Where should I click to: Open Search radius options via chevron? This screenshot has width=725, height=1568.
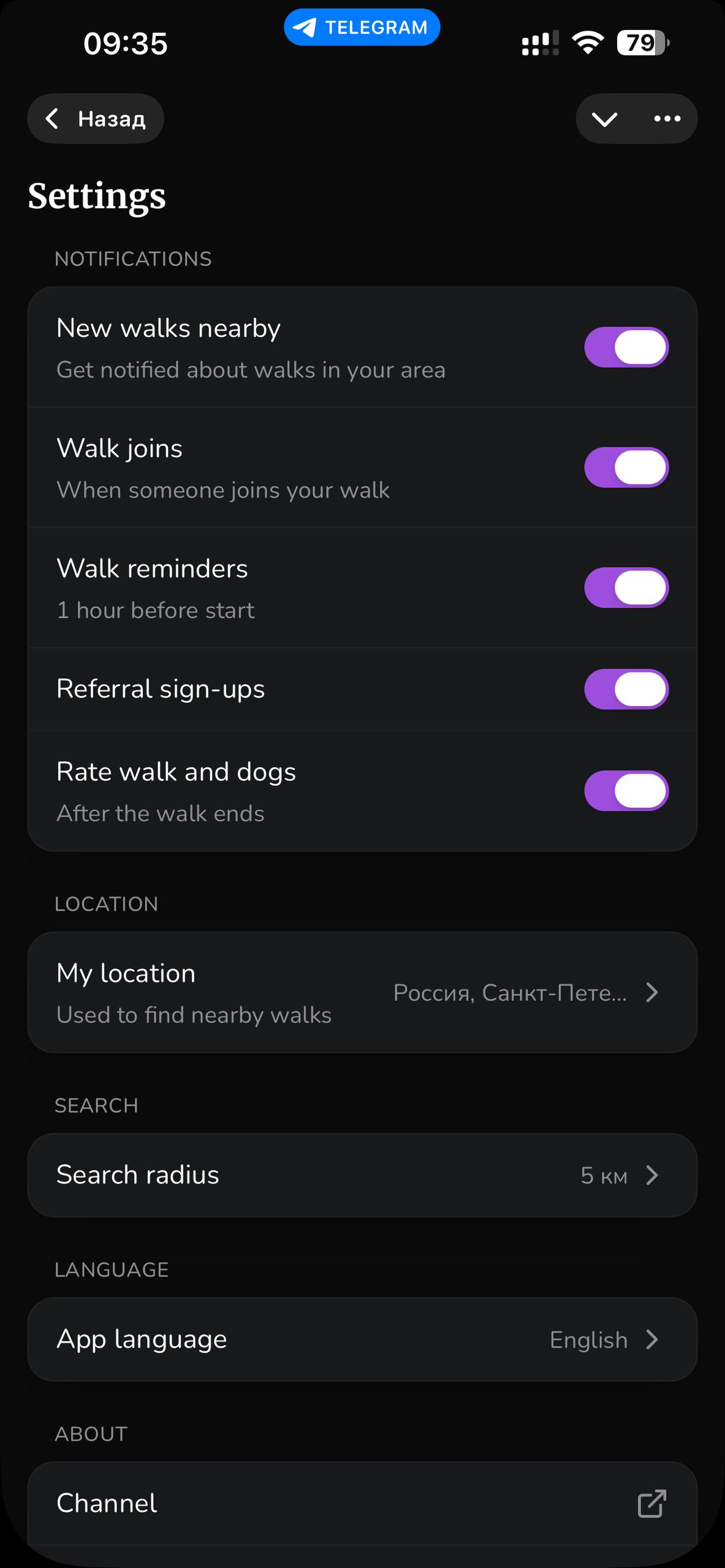pos(652,1175)
